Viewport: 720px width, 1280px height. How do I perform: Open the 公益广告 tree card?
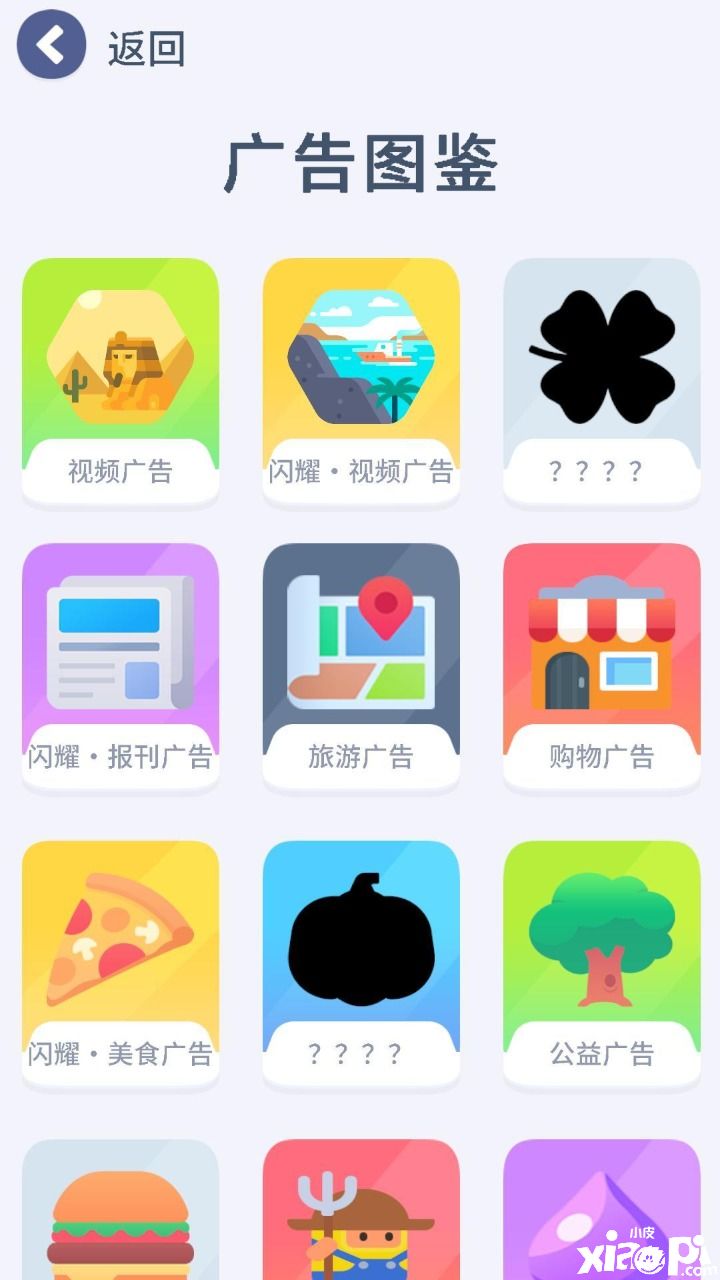[x=601, y=962]
